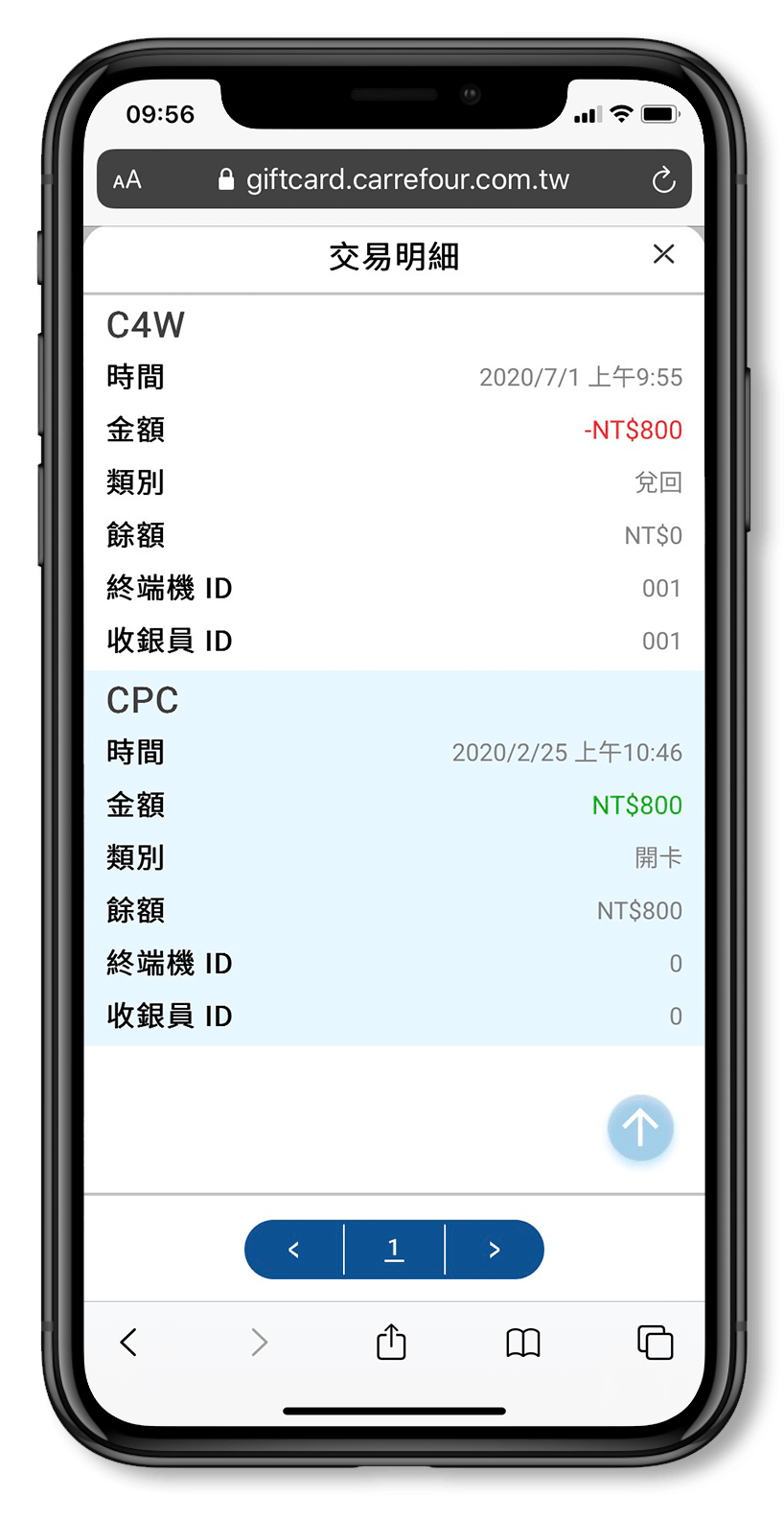Jump back to top with the arrow button
Image resolution: width=784 pixels, height=1520 pixels.
click(x=640, y=1128)
